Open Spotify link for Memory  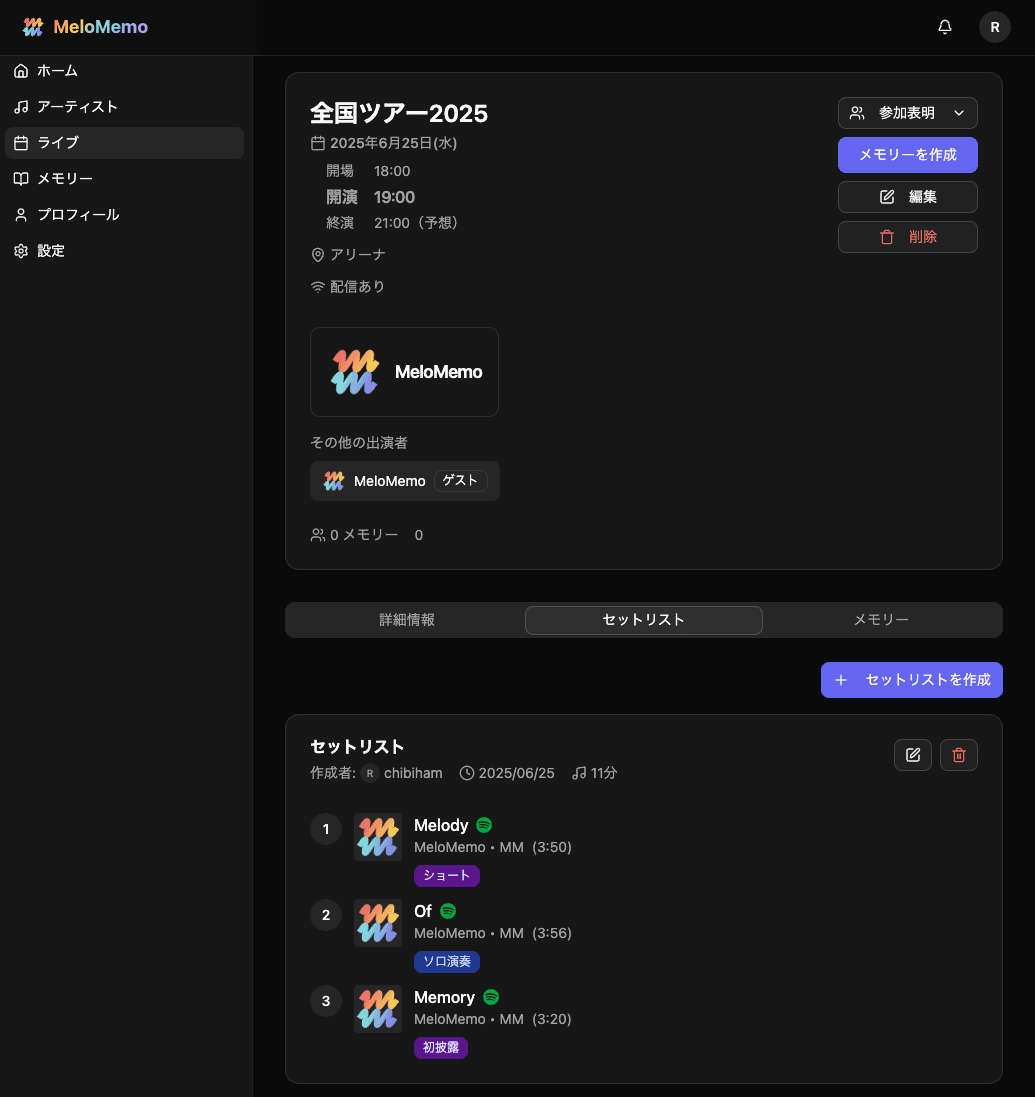(x=491, y=997)
